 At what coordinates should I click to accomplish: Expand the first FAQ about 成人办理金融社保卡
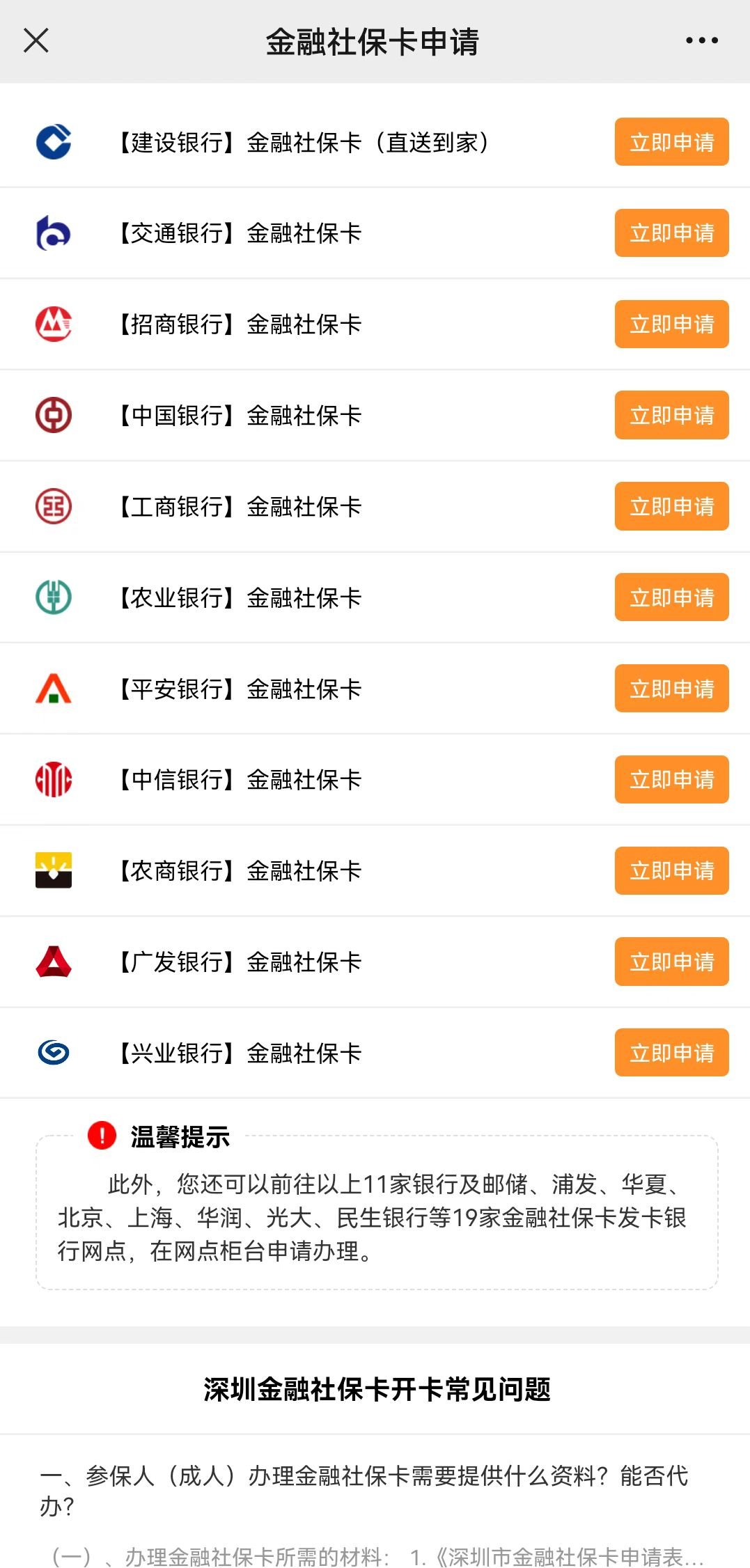coord(375,1490)
